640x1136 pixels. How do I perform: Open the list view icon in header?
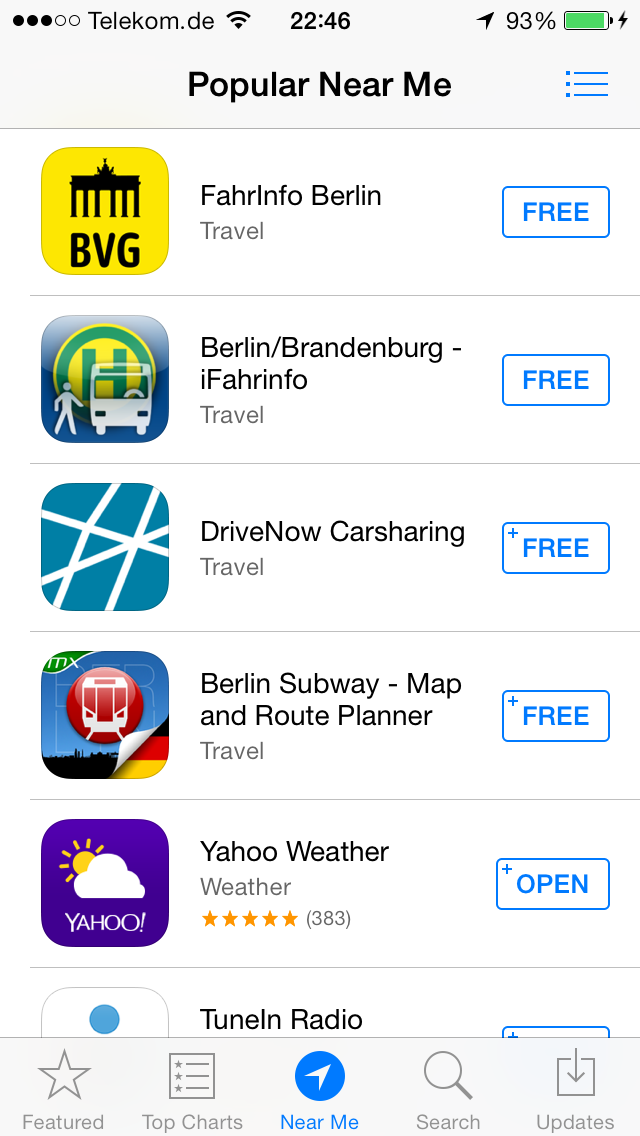pyautogui.click(x=586, y=85)
